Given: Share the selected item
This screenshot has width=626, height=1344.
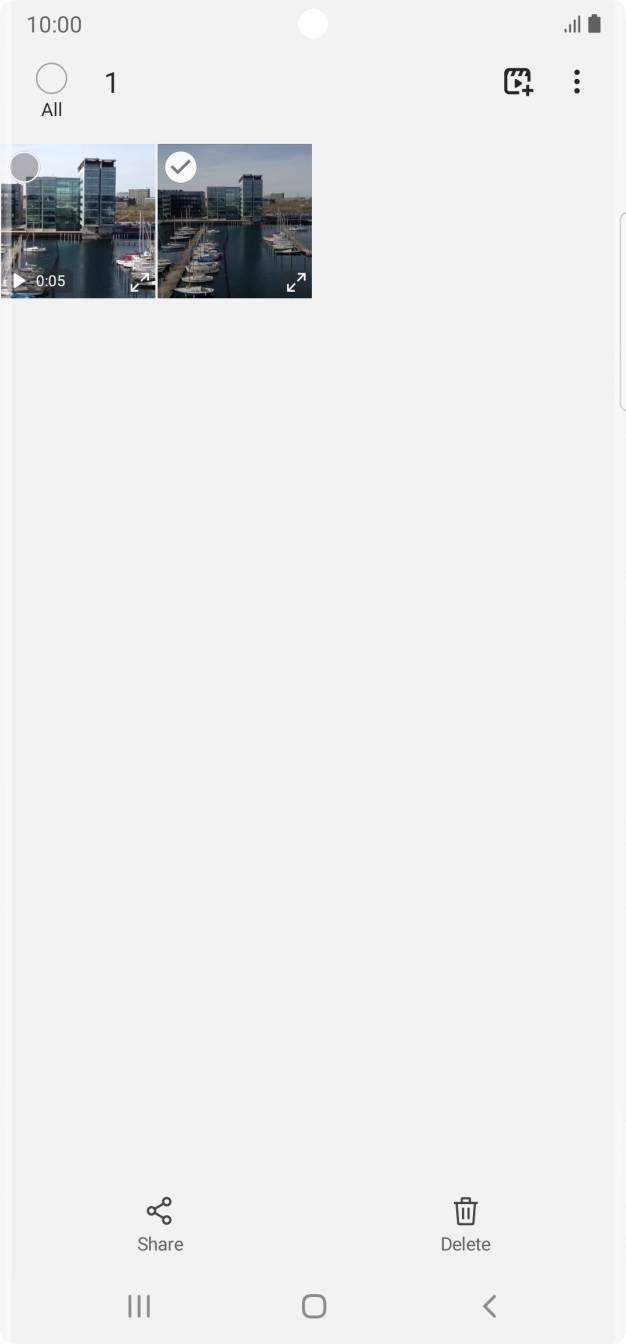Looking at the screenshot, I should 160,1224.
